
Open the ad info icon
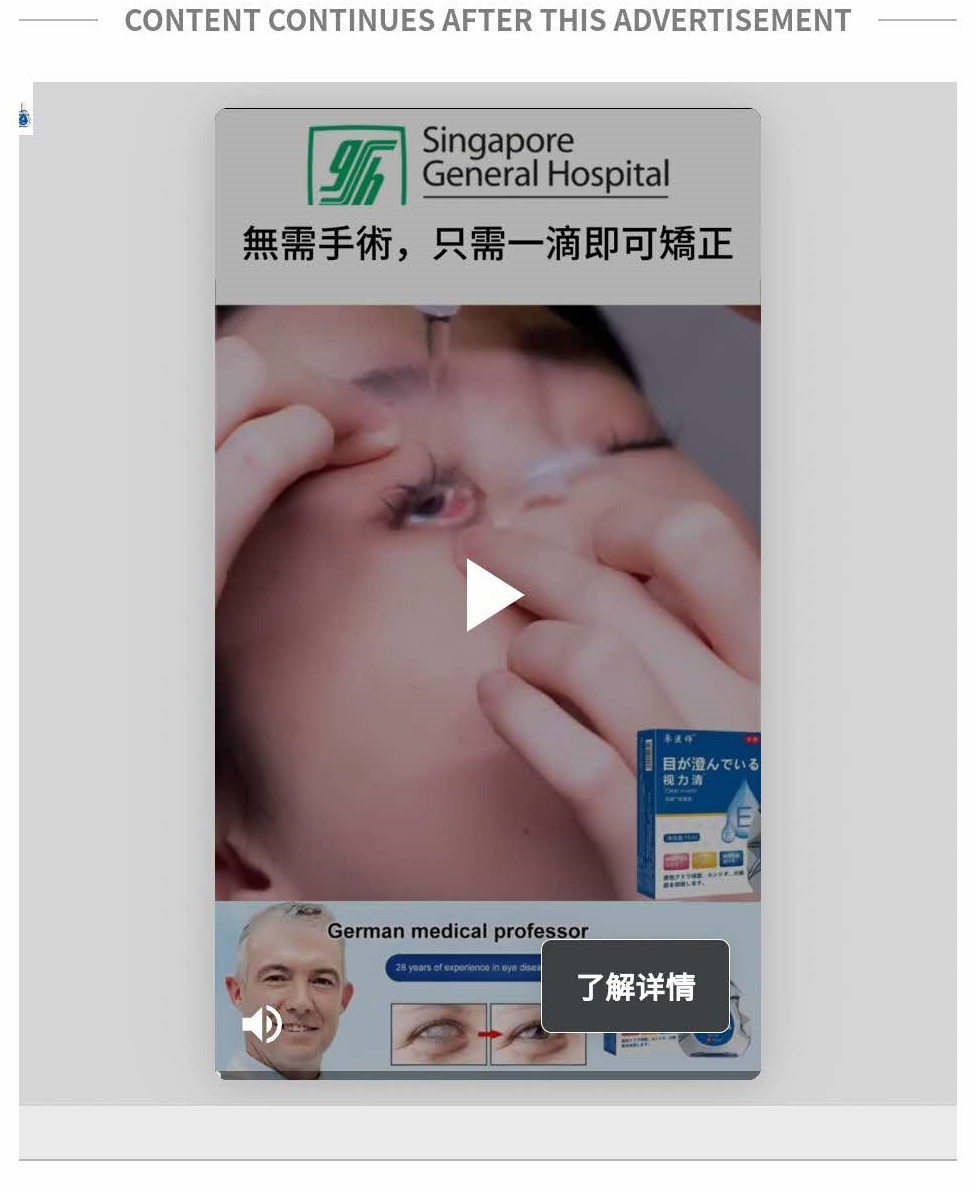(24, 118)
